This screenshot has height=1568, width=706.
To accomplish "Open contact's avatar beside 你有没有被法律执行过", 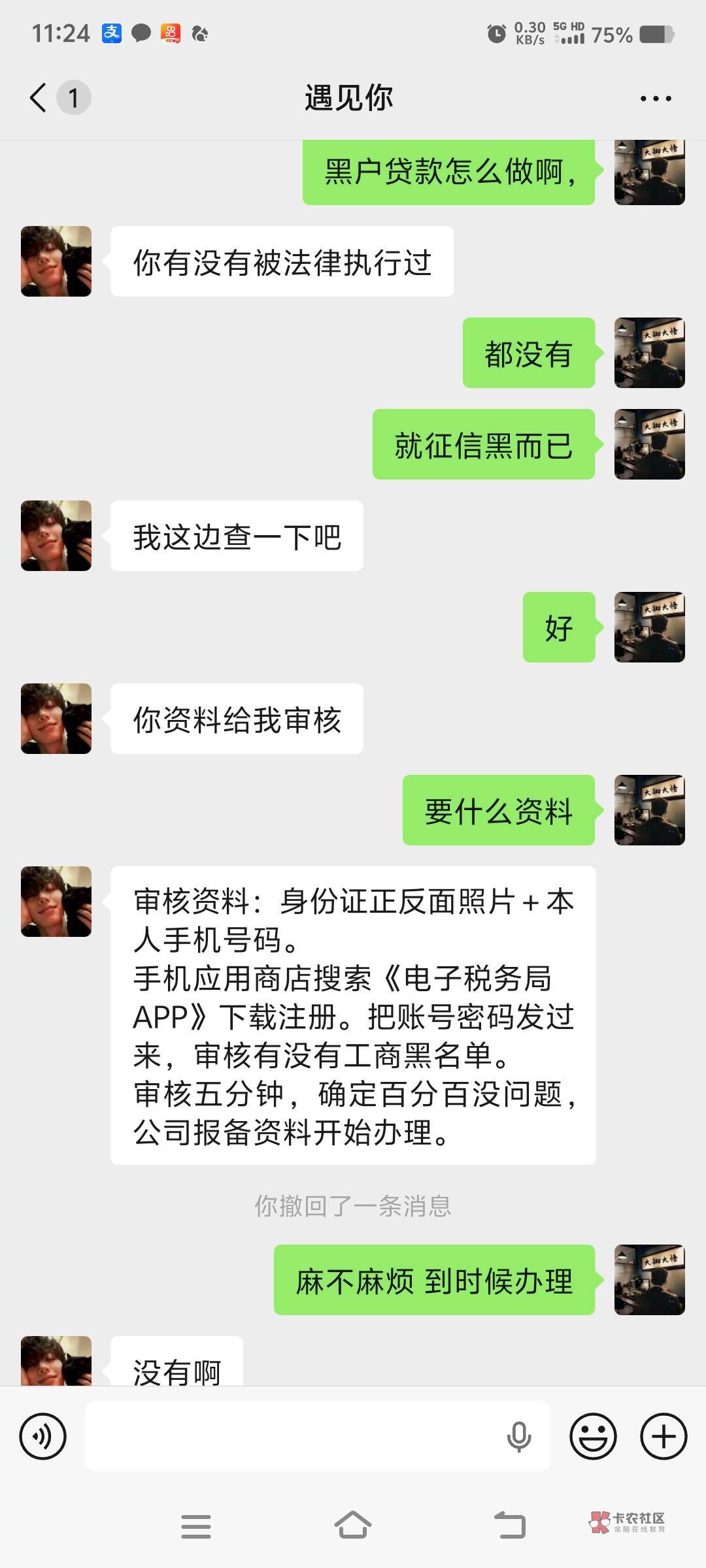I will pyautogui.click(x=56, y=261).
